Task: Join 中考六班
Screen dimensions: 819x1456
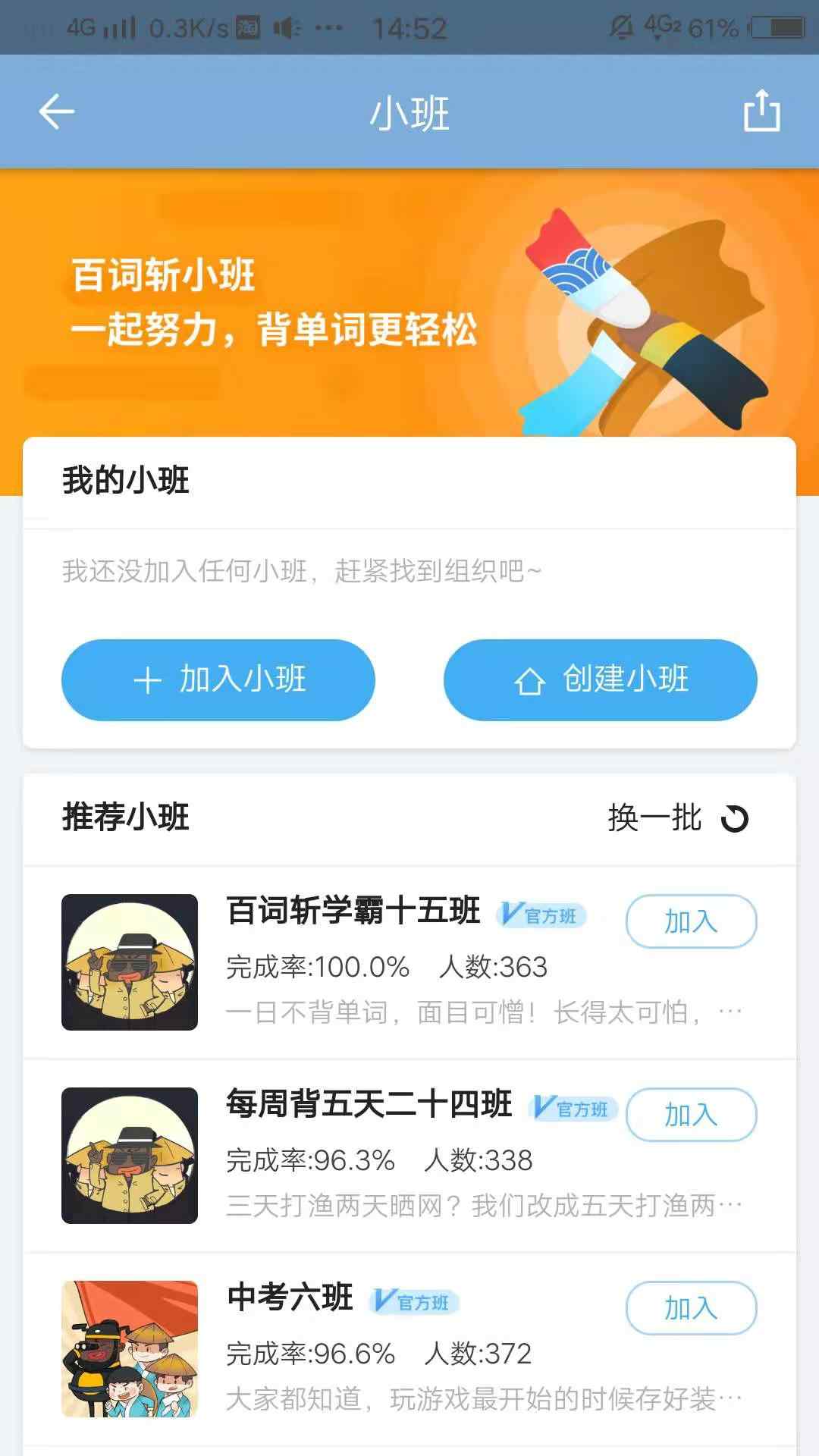Action: [x=691, y=1308]
